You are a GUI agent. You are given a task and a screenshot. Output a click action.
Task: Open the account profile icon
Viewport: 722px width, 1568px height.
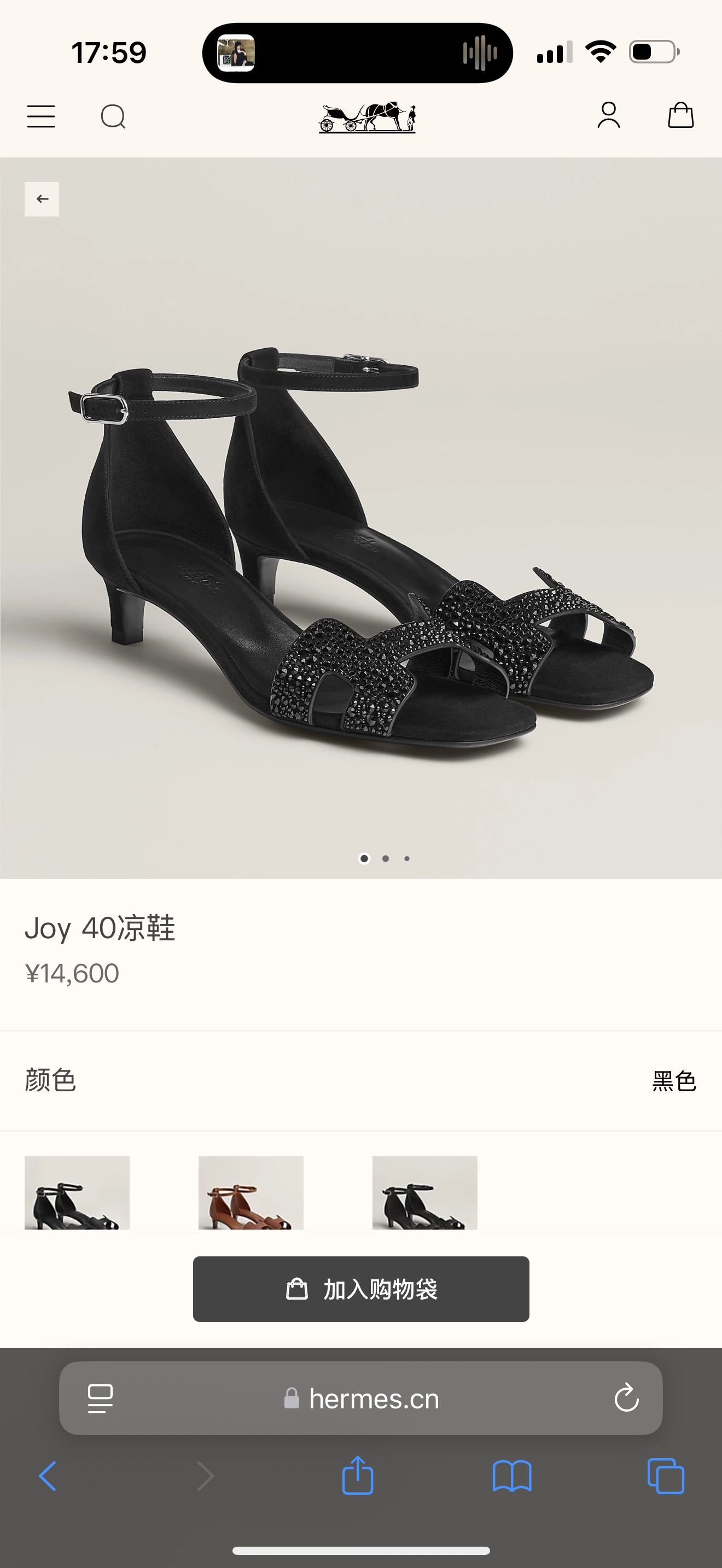(608, 116)
